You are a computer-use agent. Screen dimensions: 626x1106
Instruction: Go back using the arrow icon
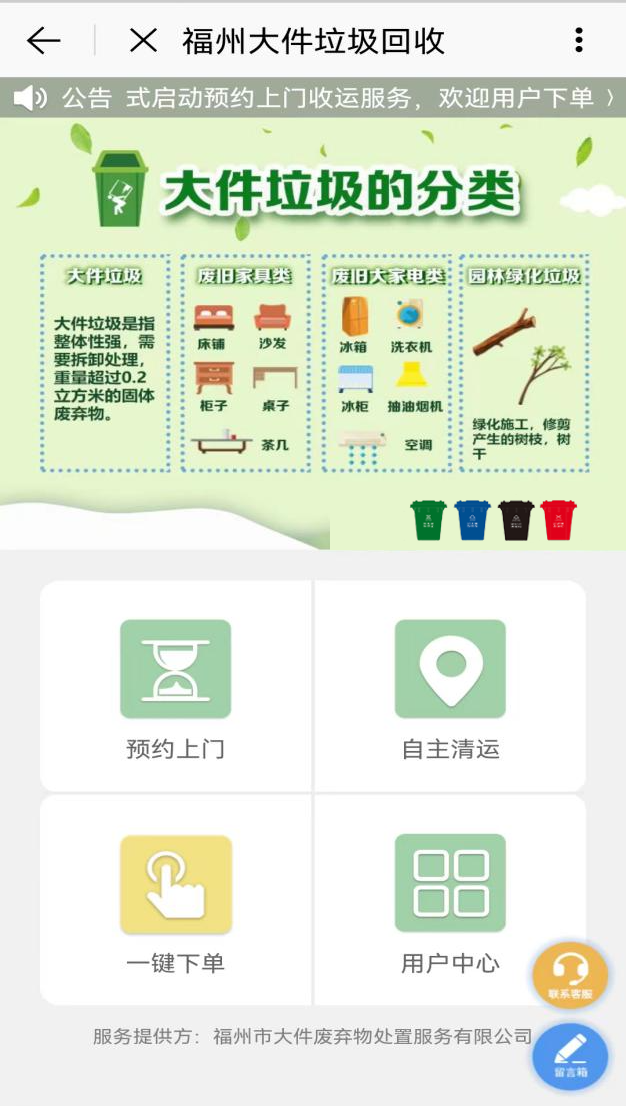click(x=43, y=40)
